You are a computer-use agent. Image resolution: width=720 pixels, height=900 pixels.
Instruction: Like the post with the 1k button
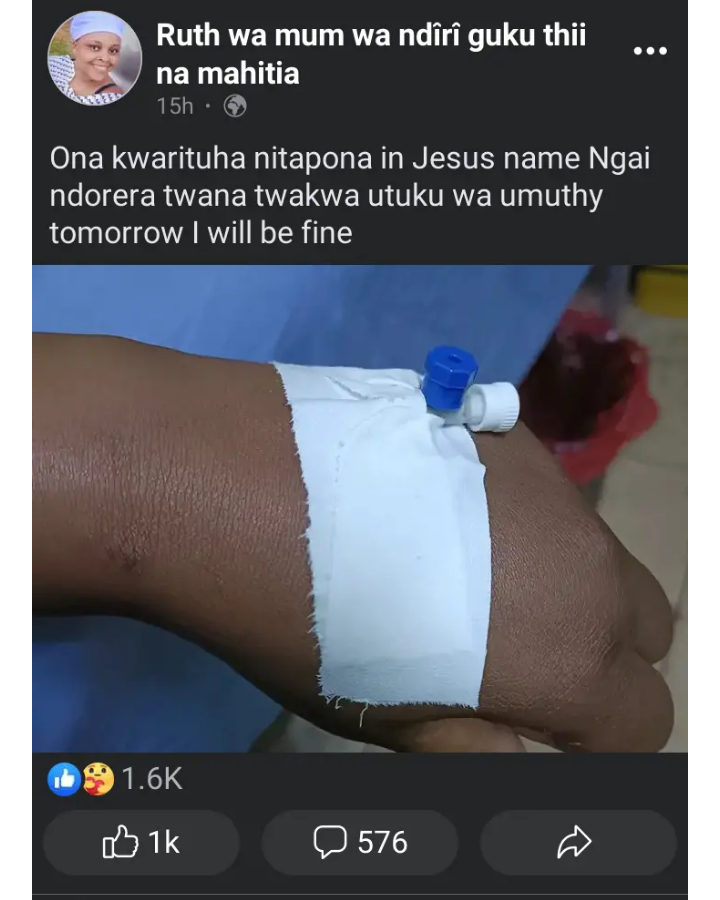click(141, 843)
